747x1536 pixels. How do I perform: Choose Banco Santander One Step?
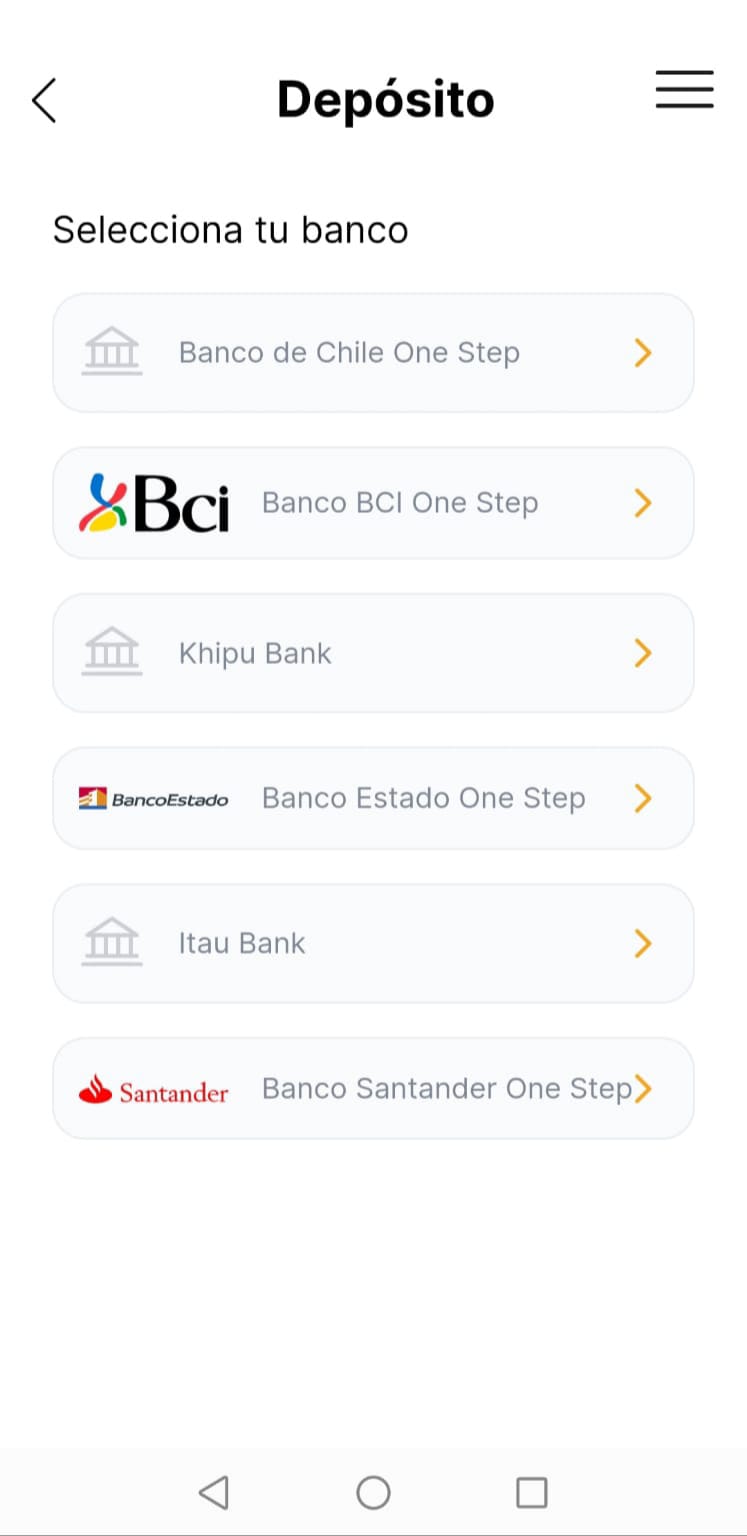[373, 1088]
